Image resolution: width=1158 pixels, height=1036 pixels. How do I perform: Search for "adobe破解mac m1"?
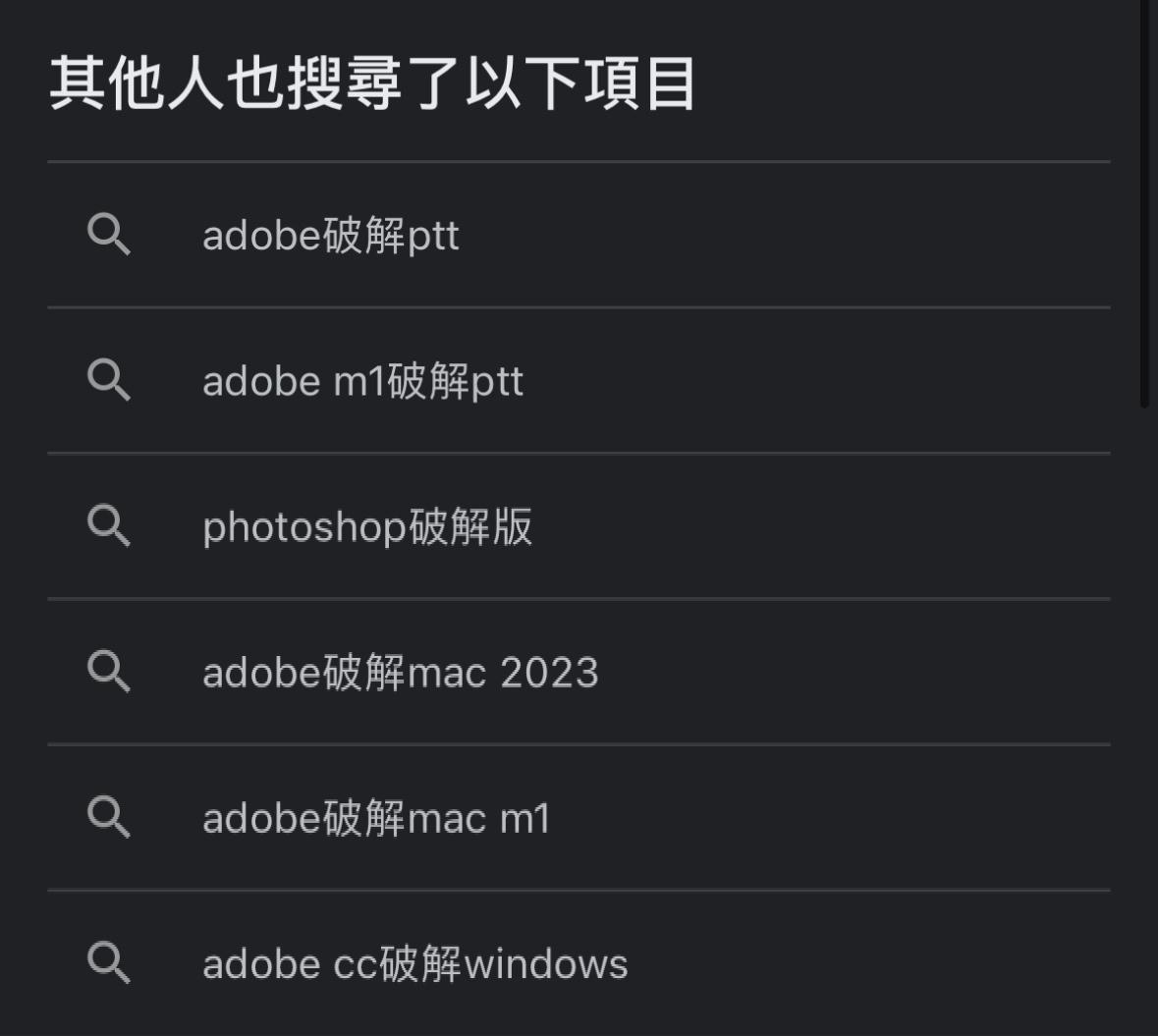(x=376, y=818)
